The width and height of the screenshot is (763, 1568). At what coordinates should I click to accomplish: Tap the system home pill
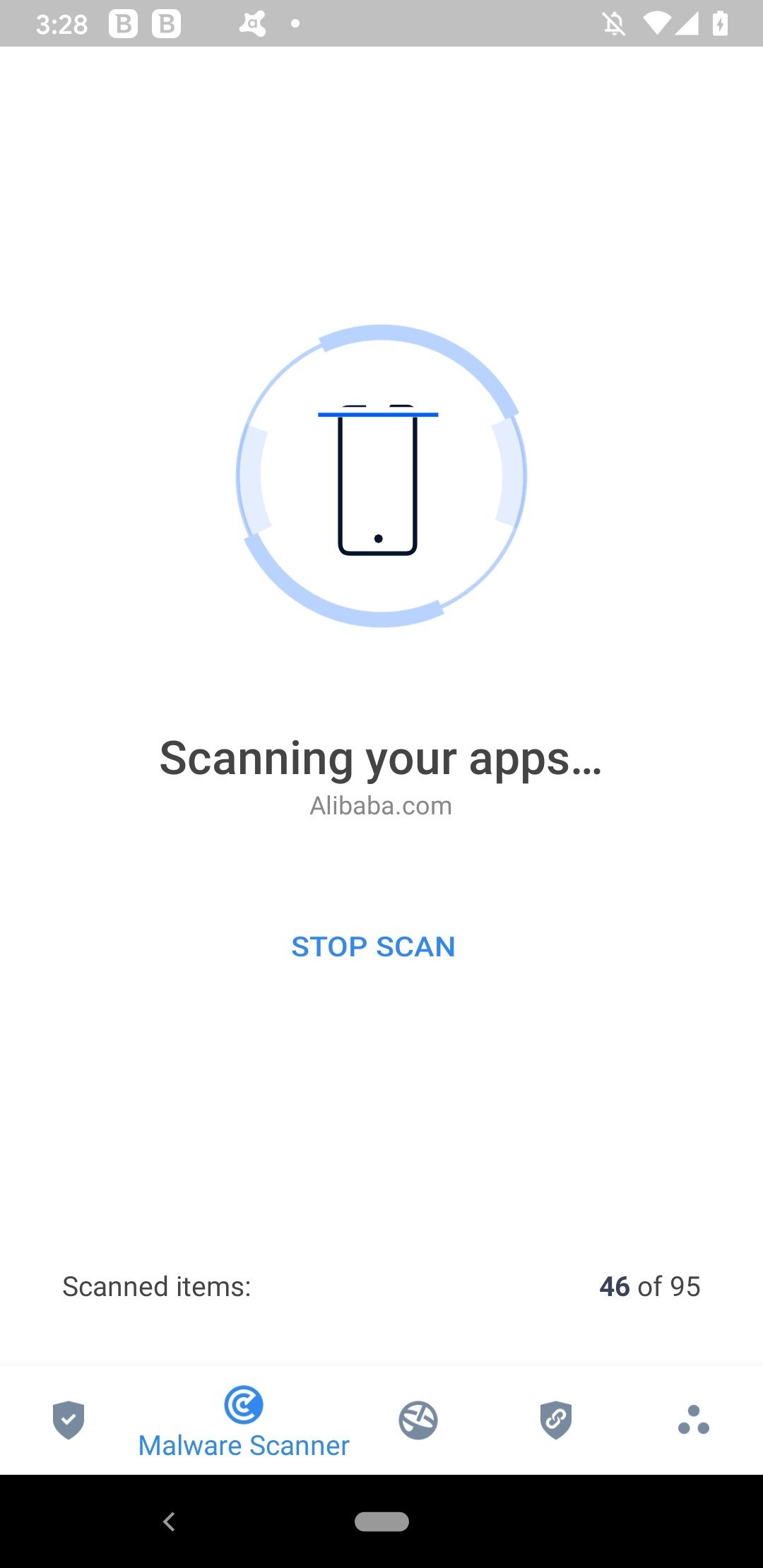(x=381, y=1521)
